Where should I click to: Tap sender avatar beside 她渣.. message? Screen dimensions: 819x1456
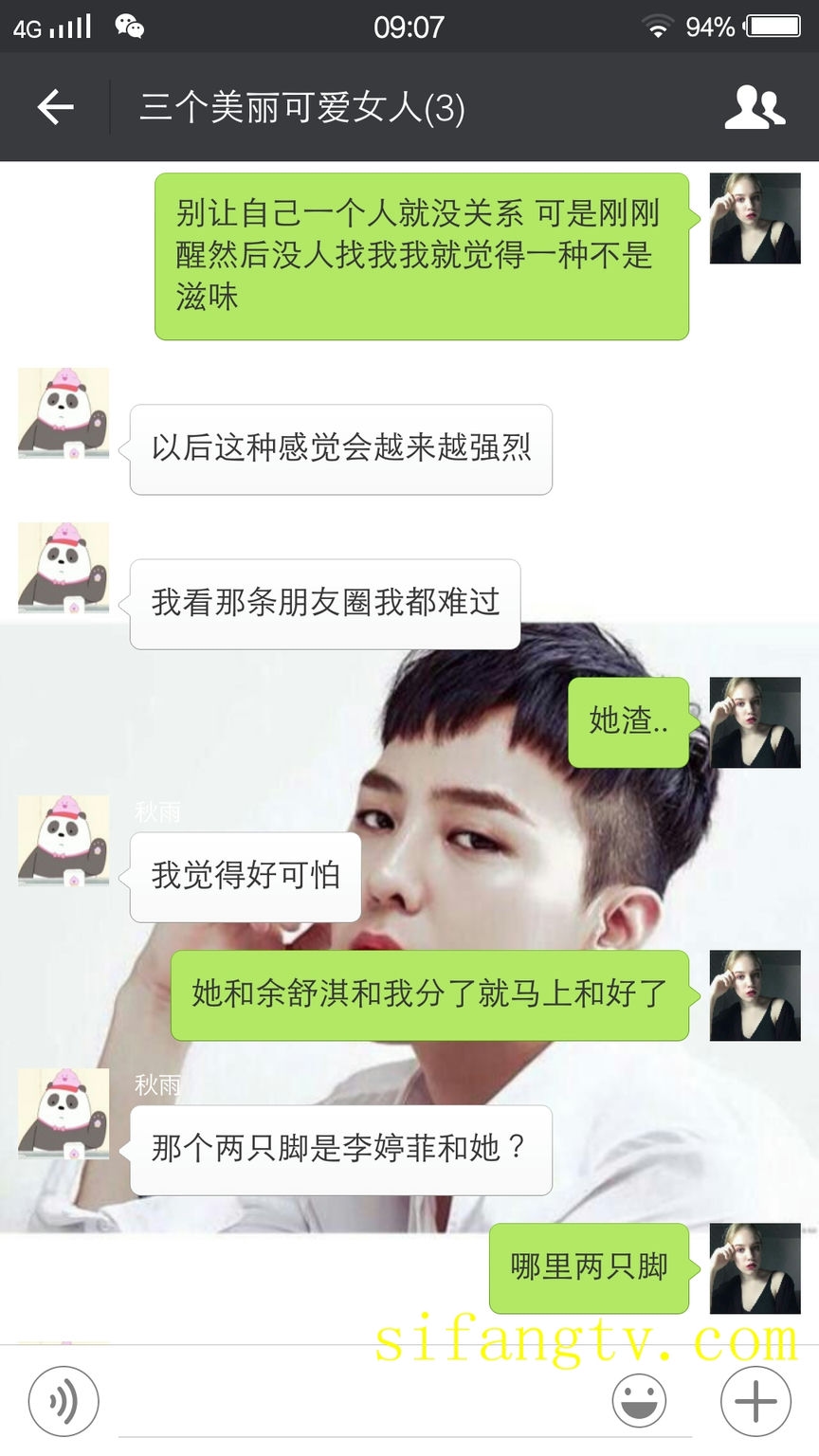pos(755,722)
